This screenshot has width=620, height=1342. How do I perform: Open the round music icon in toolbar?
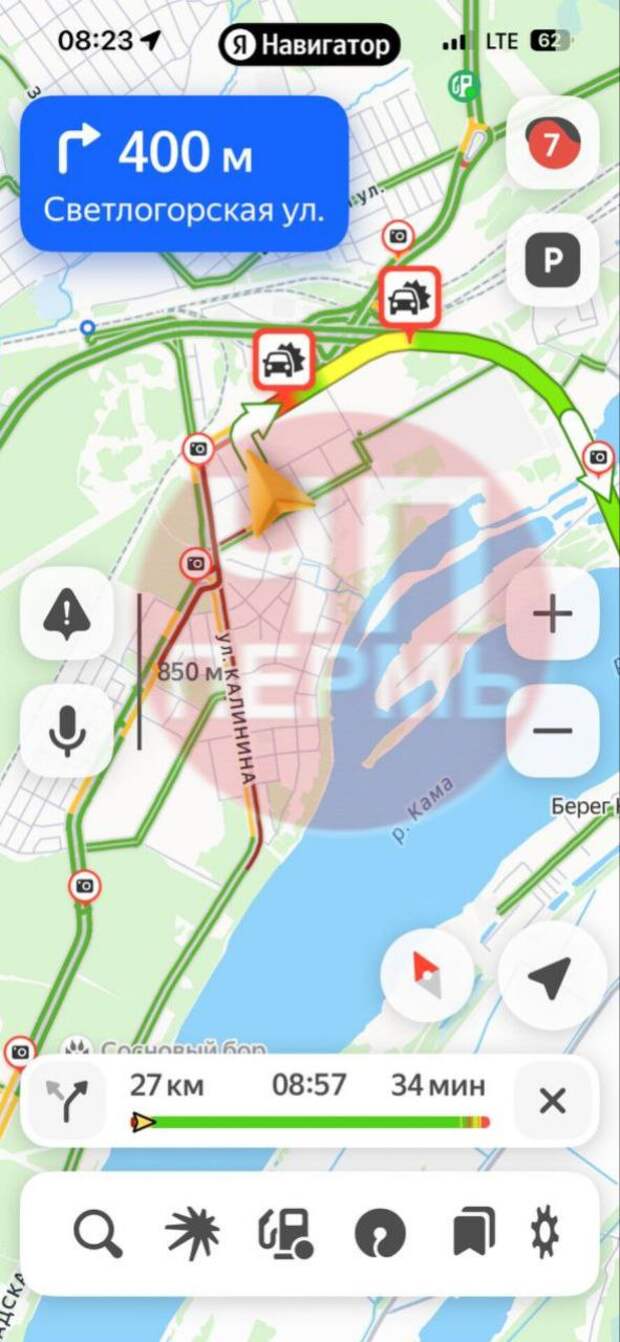coord(380,1233)
